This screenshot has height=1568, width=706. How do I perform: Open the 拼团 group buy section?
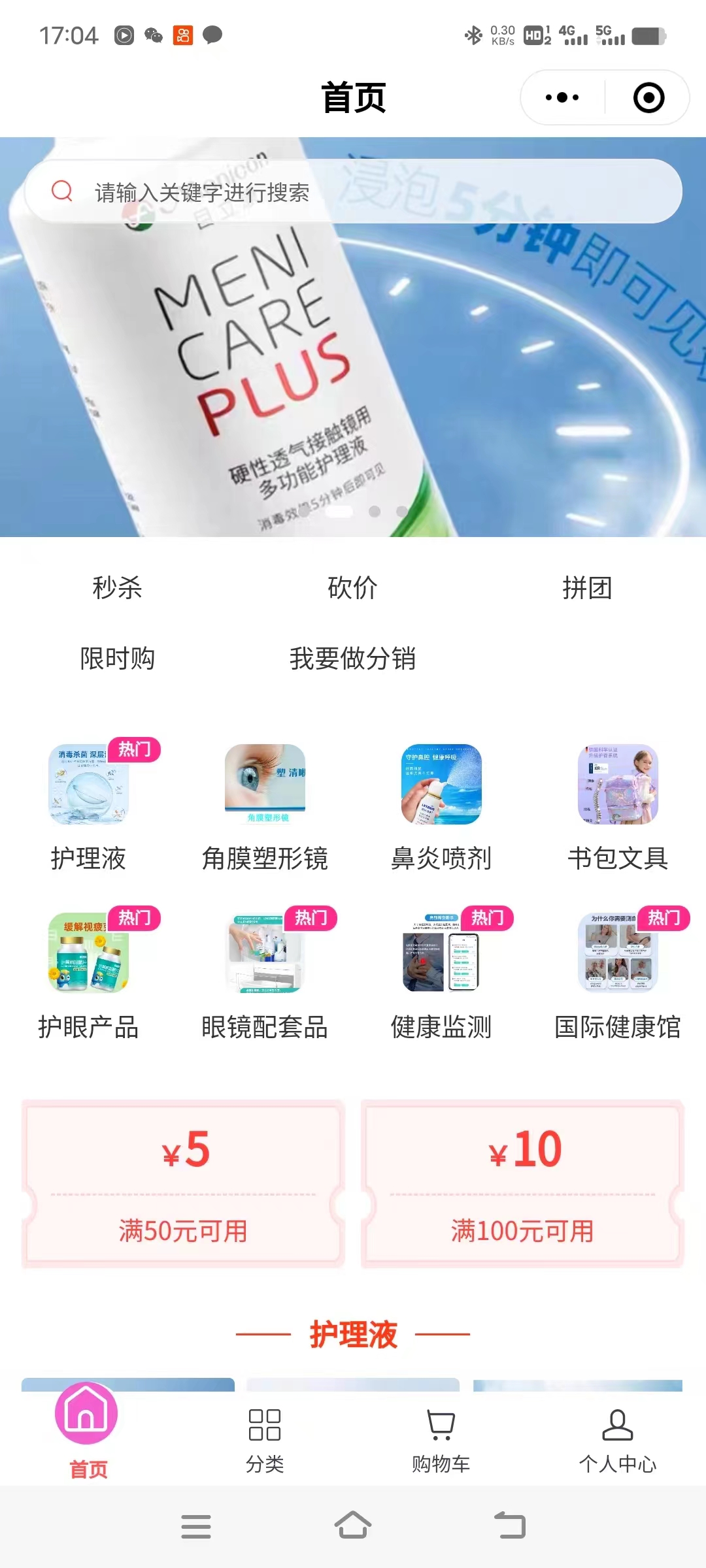(587, 587)
